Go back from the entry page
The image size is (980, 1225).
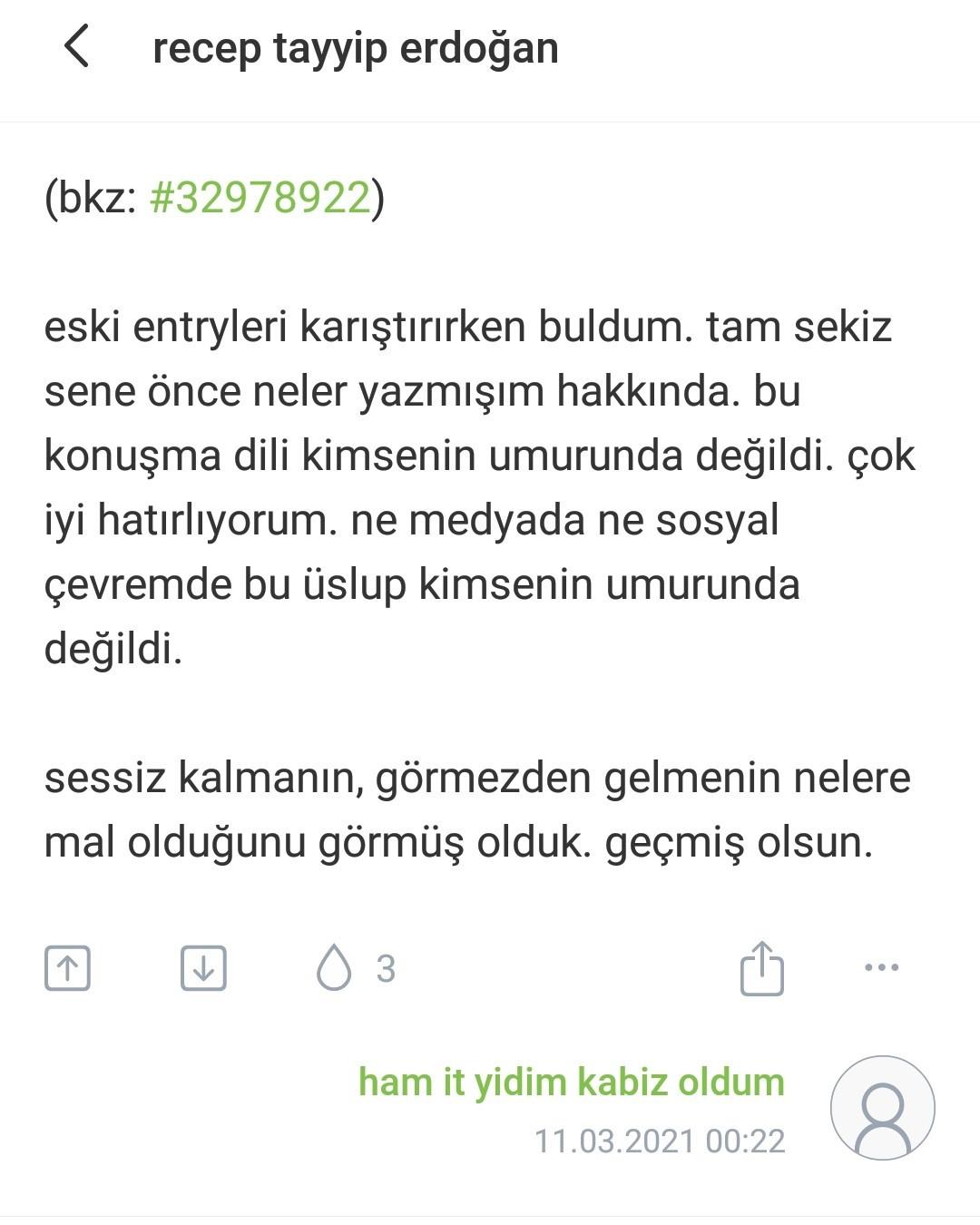[77, 46]
